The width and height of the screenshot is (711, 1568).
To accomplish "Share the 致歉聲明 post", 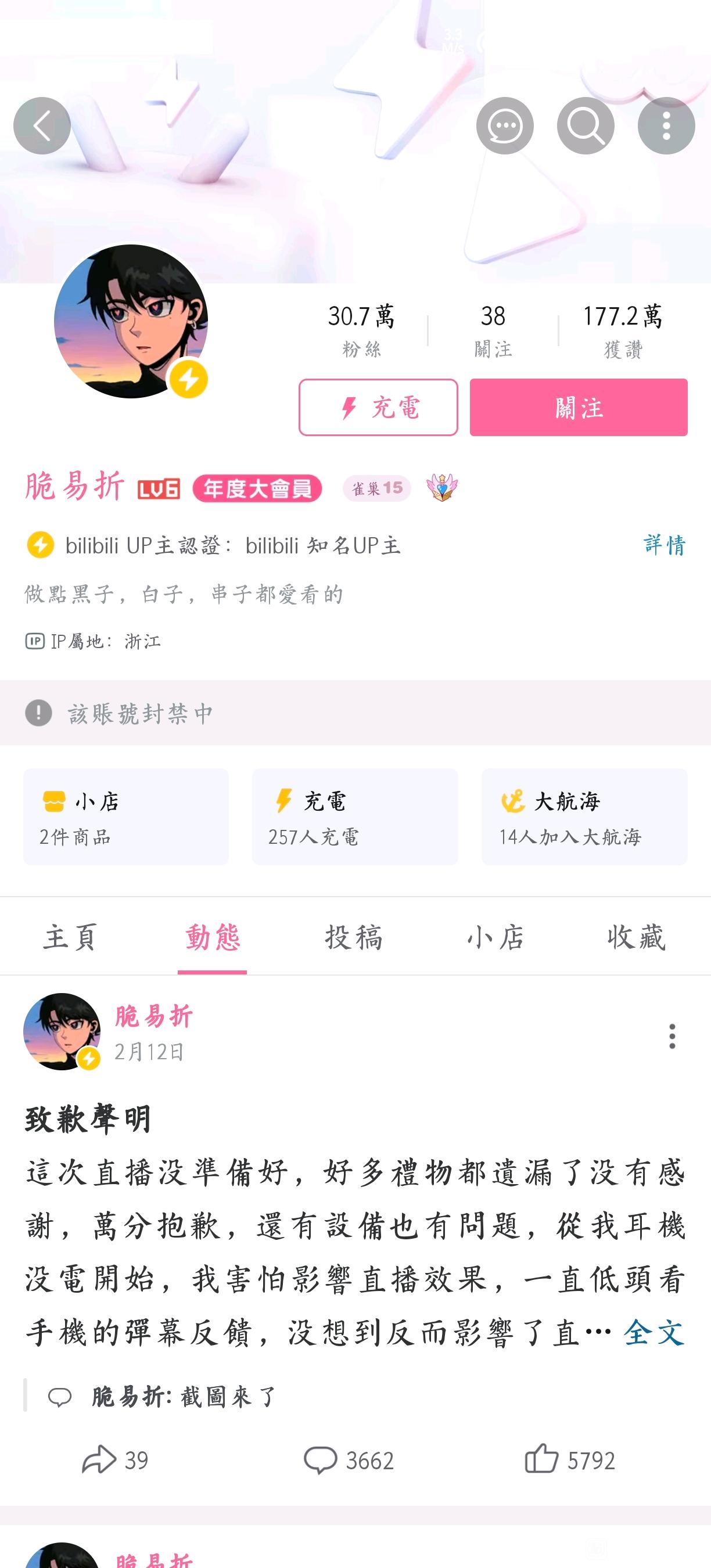I will point(114,1460).
